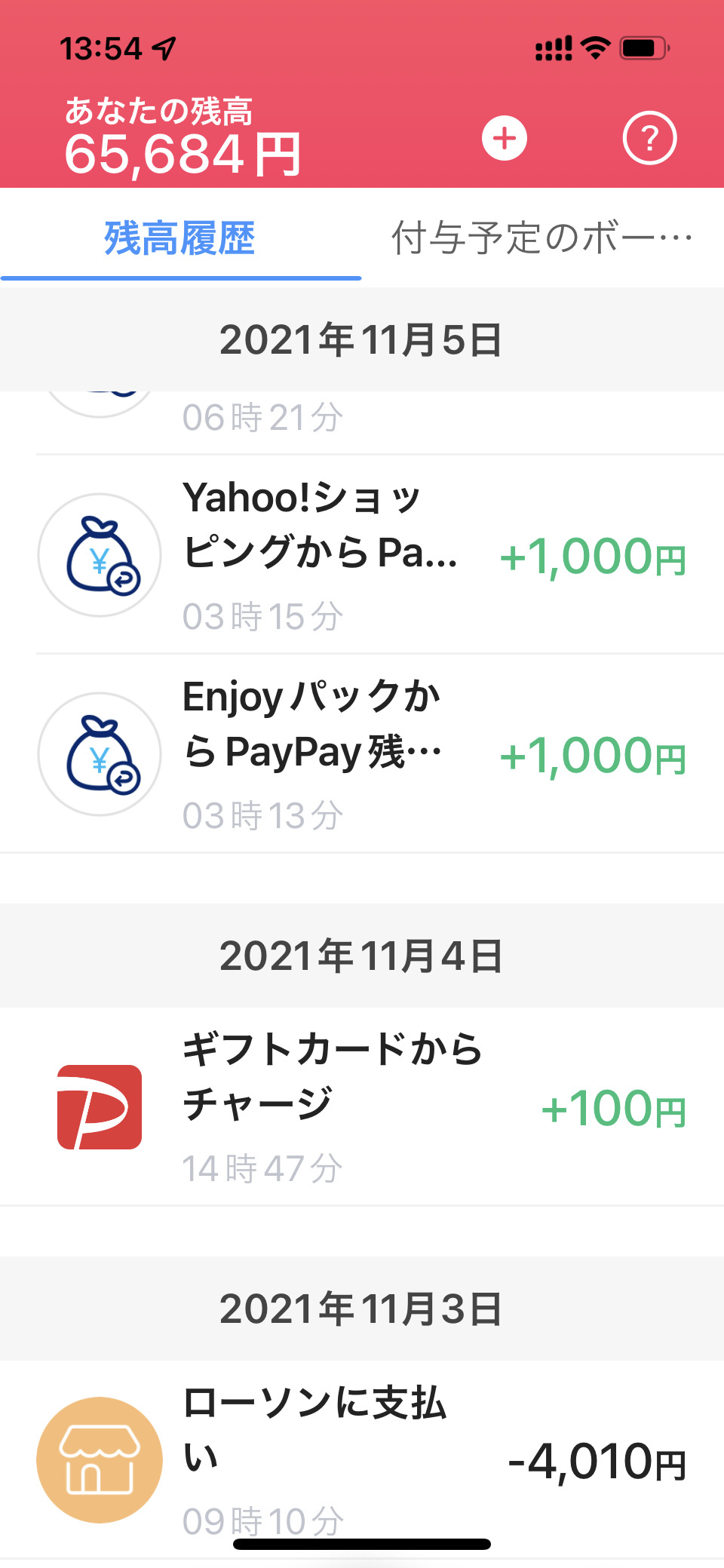
Task: Tap the plus icon to add balance
Action: click(x=504, y=139)
